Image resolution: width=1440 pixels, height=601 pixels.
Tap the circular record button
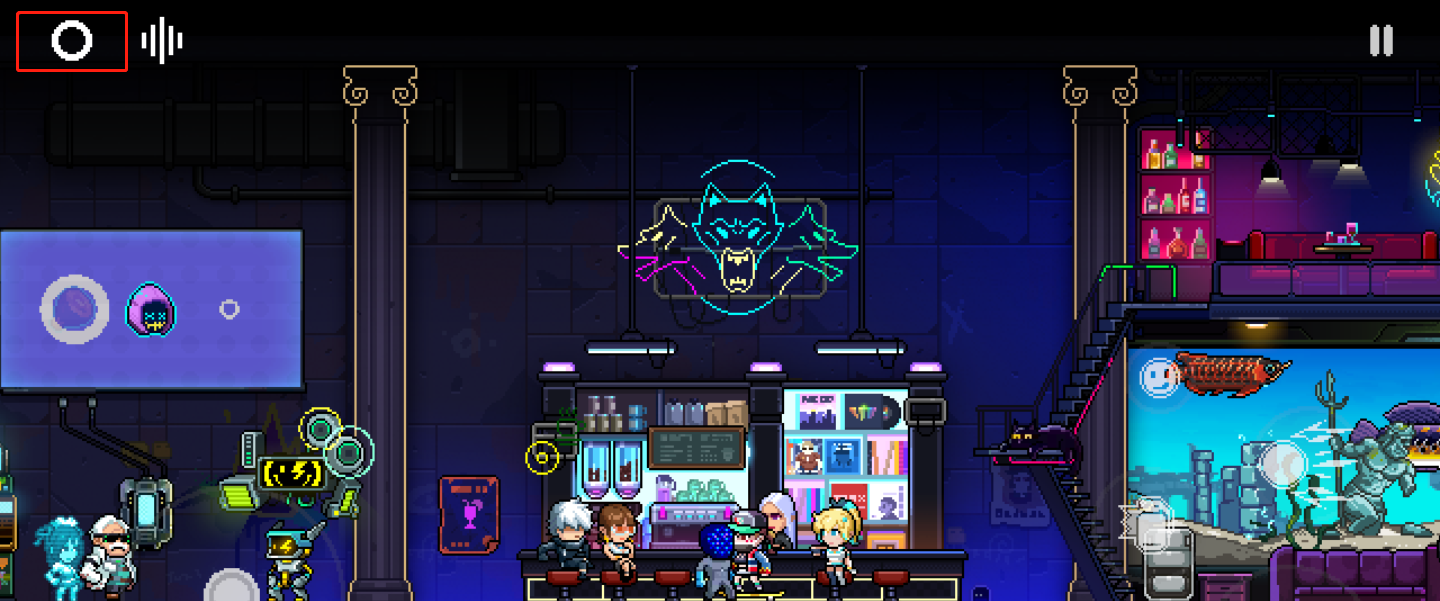(x=72, y=41)
